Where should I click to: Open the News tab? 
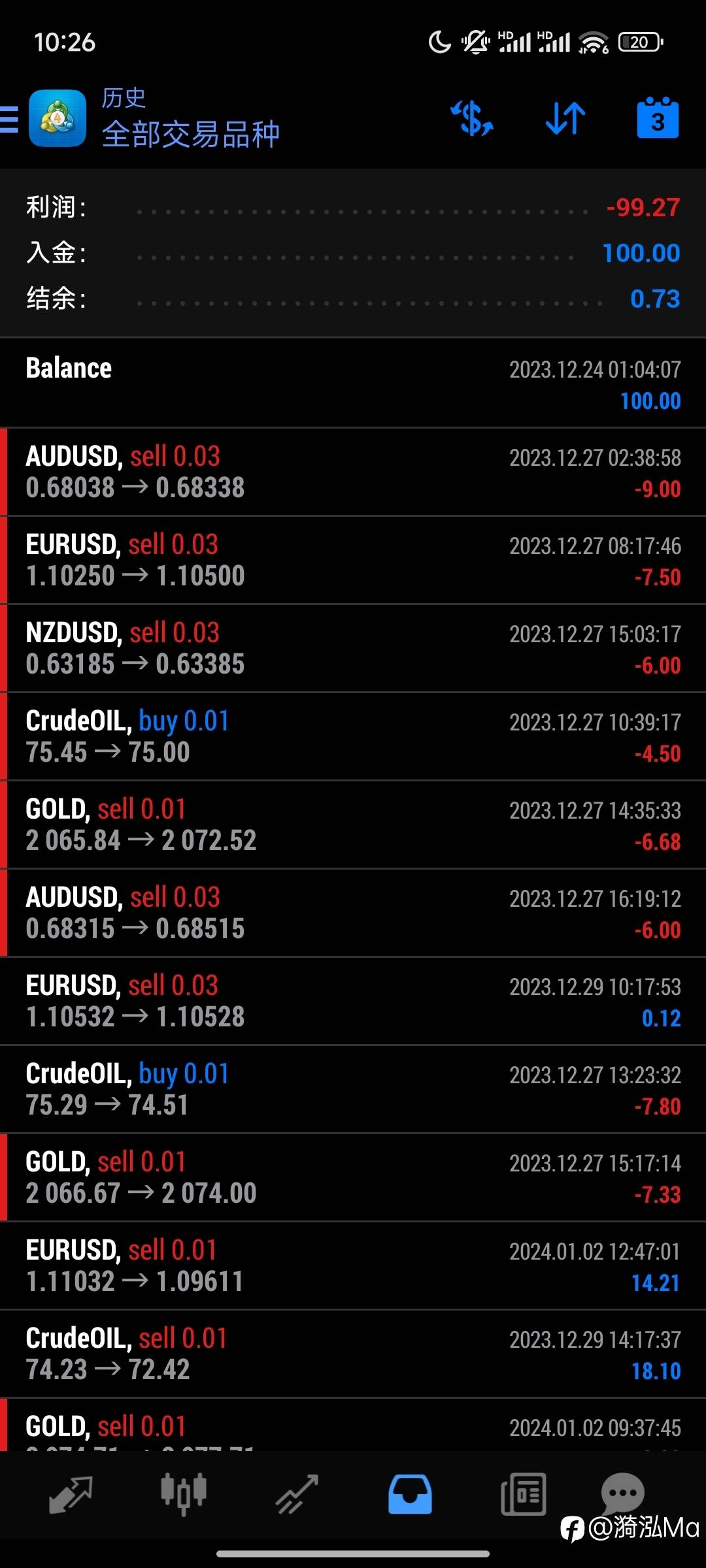click(523, 1495)
